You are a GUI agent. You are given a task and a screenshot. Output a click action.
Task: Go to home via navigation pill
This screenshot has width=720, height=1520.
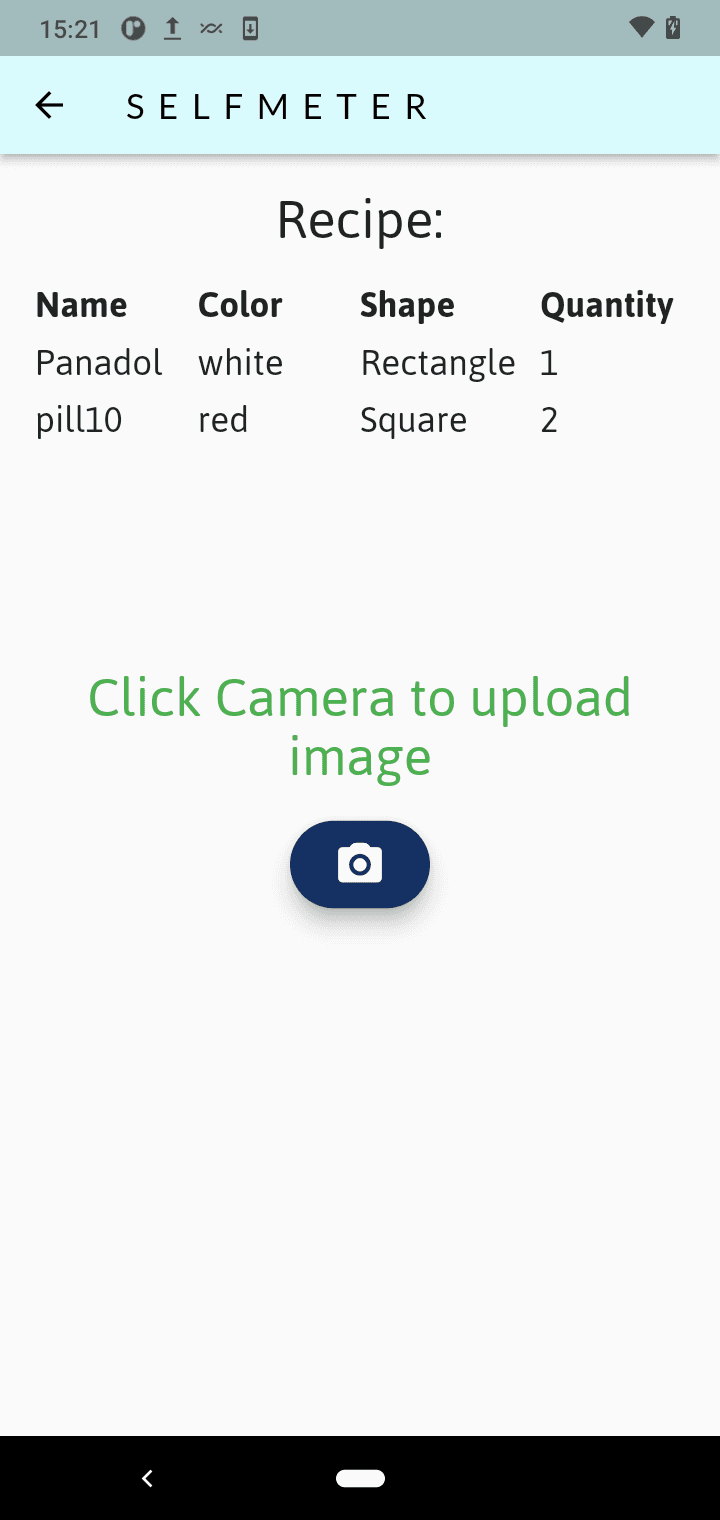pyautogui.click(x=360, y=1478)
